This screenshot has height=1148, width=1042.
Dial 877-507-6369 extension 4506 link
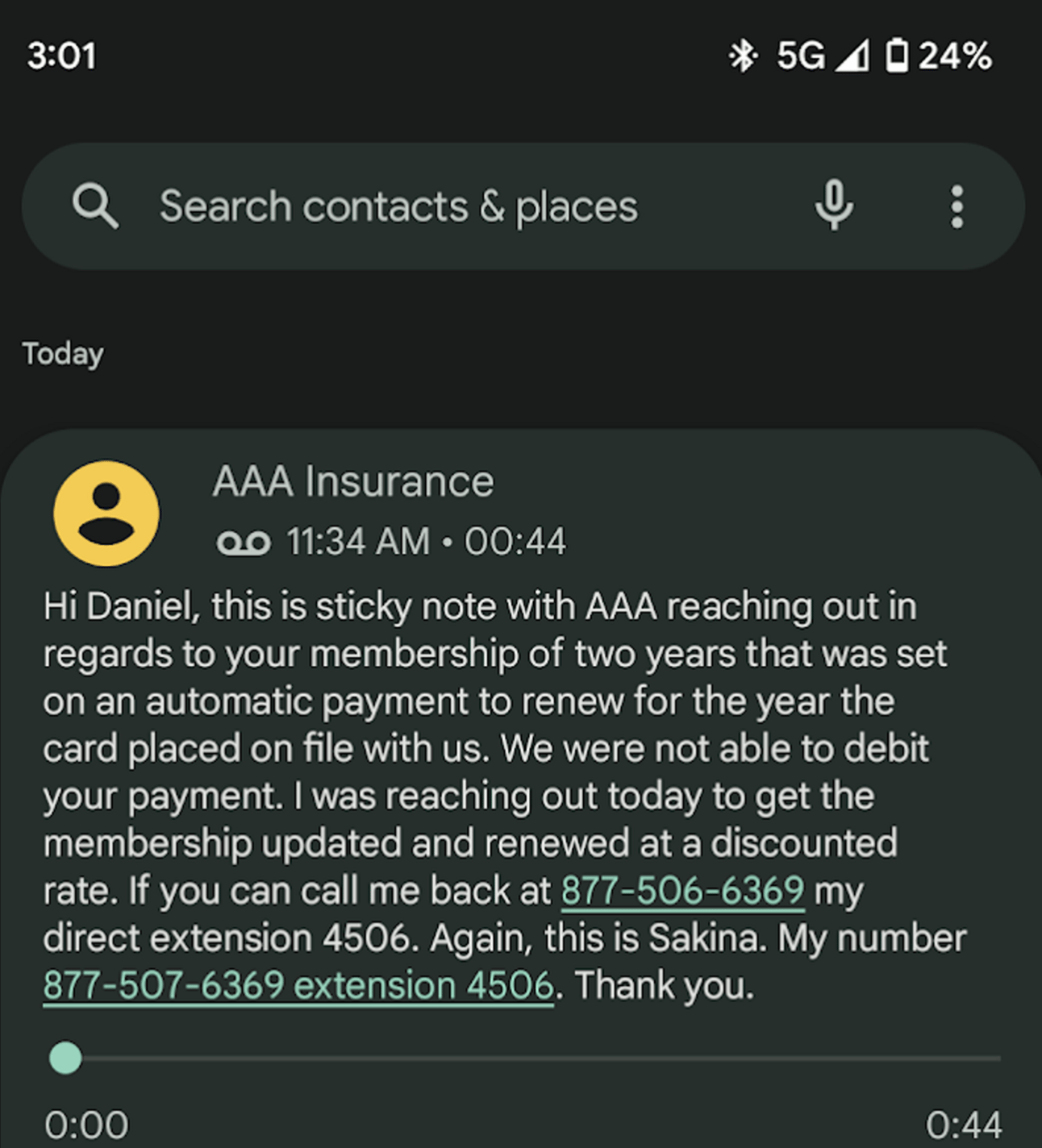(x=298, y=986)
